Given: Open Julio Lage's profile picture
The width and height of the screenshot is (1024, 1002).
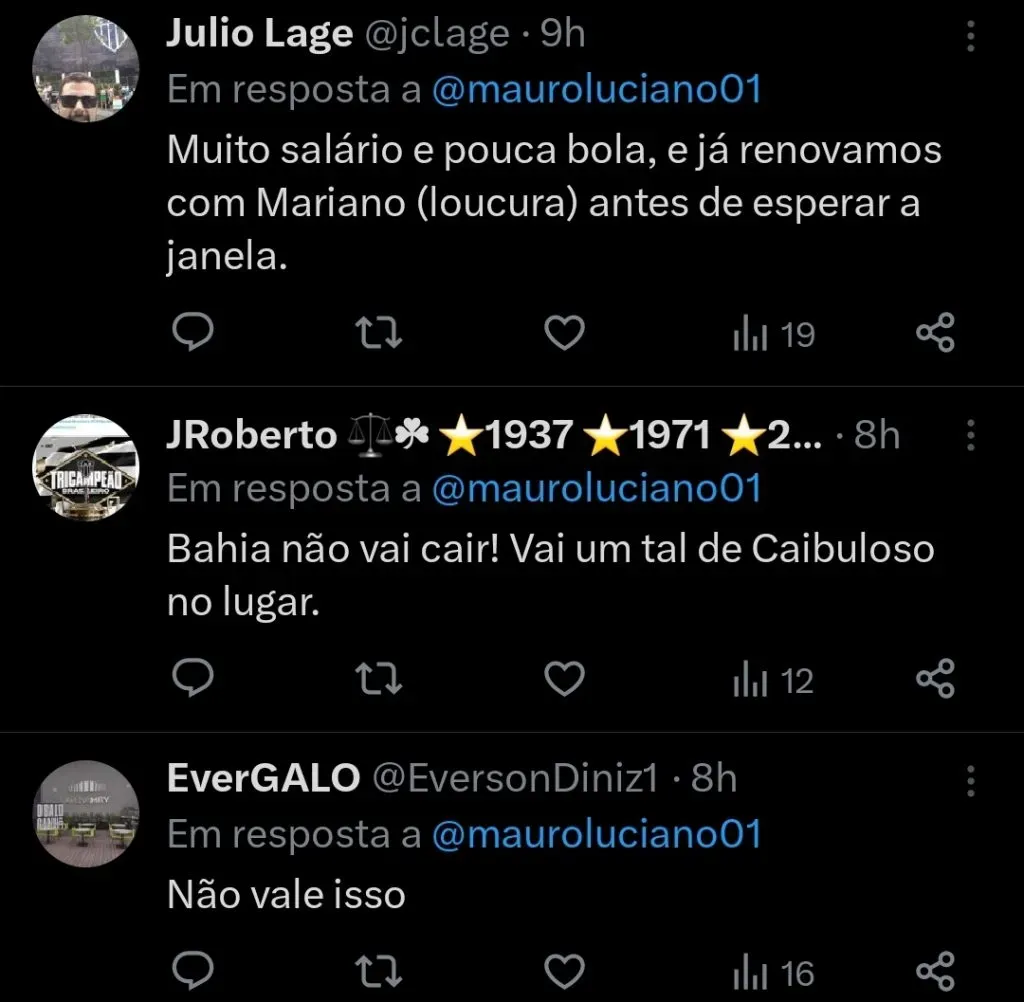Looking at the screenshot, I should coord(85,70).
